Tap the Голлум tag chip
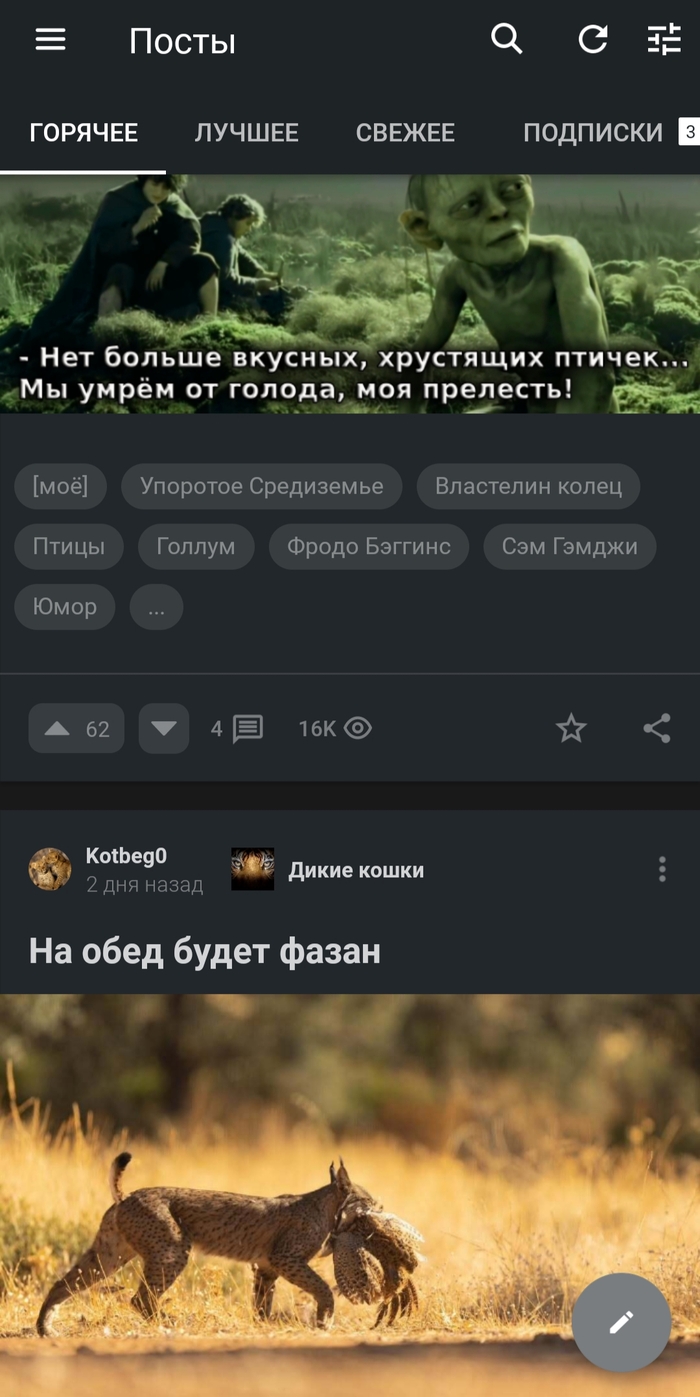 coord(195,547)
